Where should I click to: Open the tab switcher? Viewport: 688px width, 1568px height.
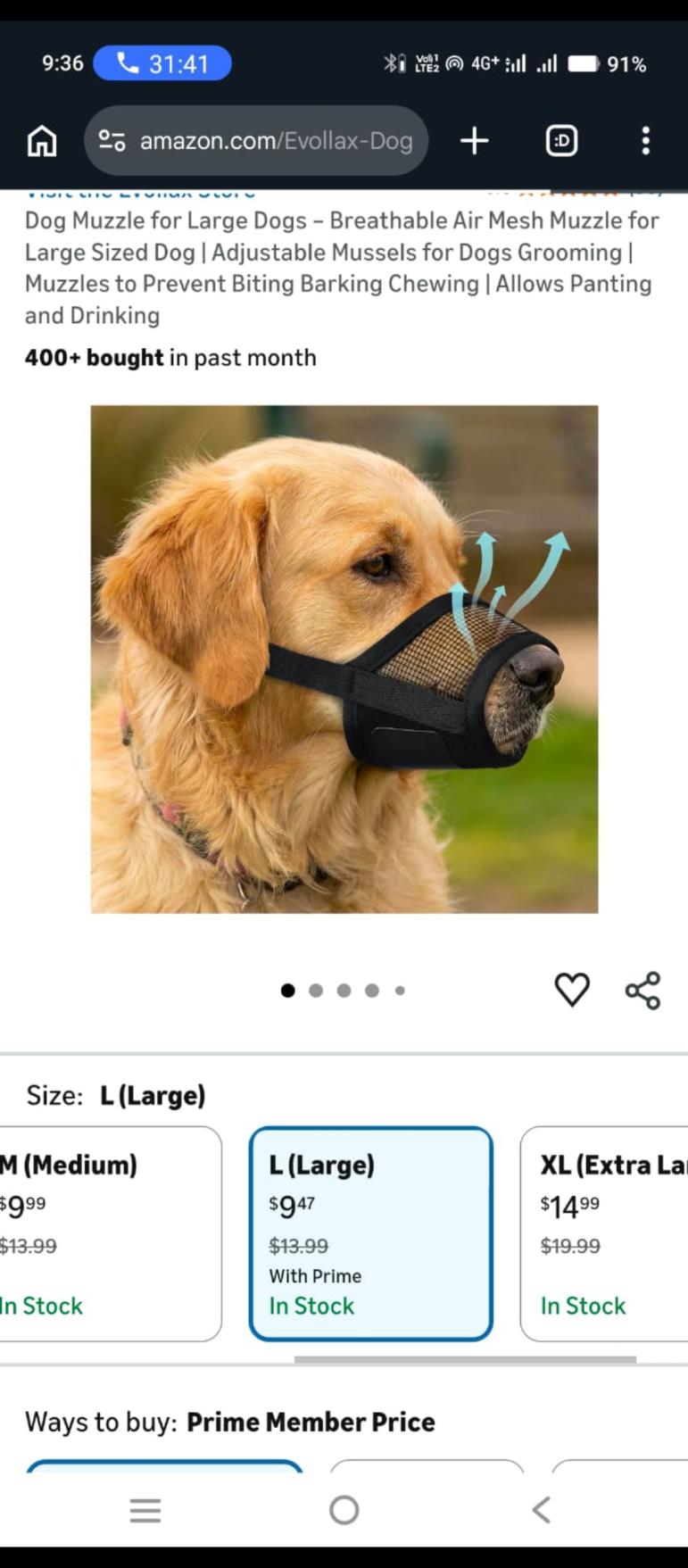pos(561,140)
